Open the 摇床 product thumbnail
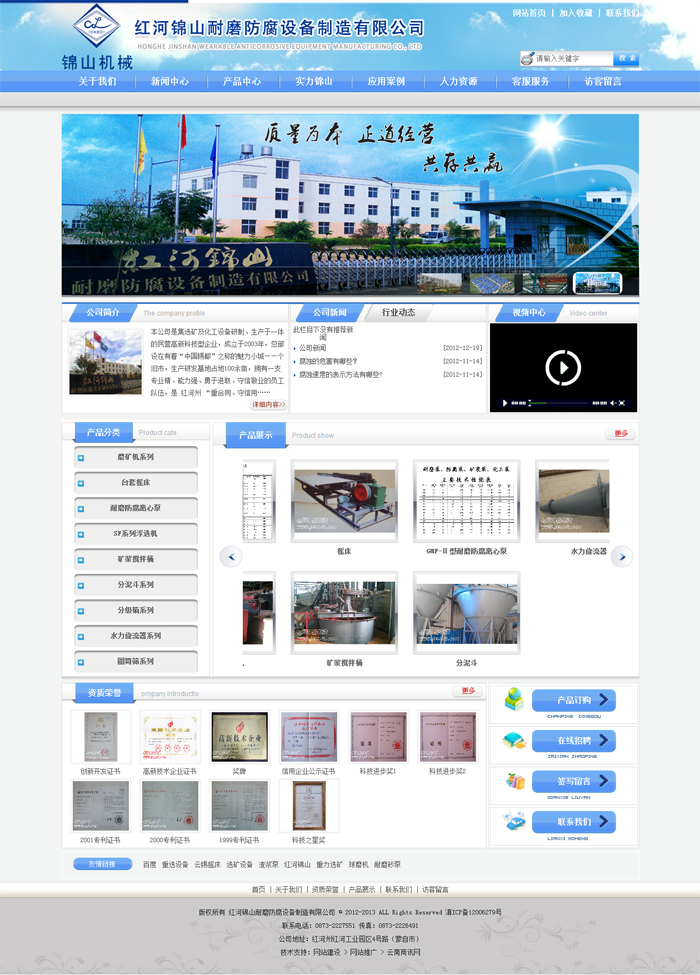 (x=344, y=501)
